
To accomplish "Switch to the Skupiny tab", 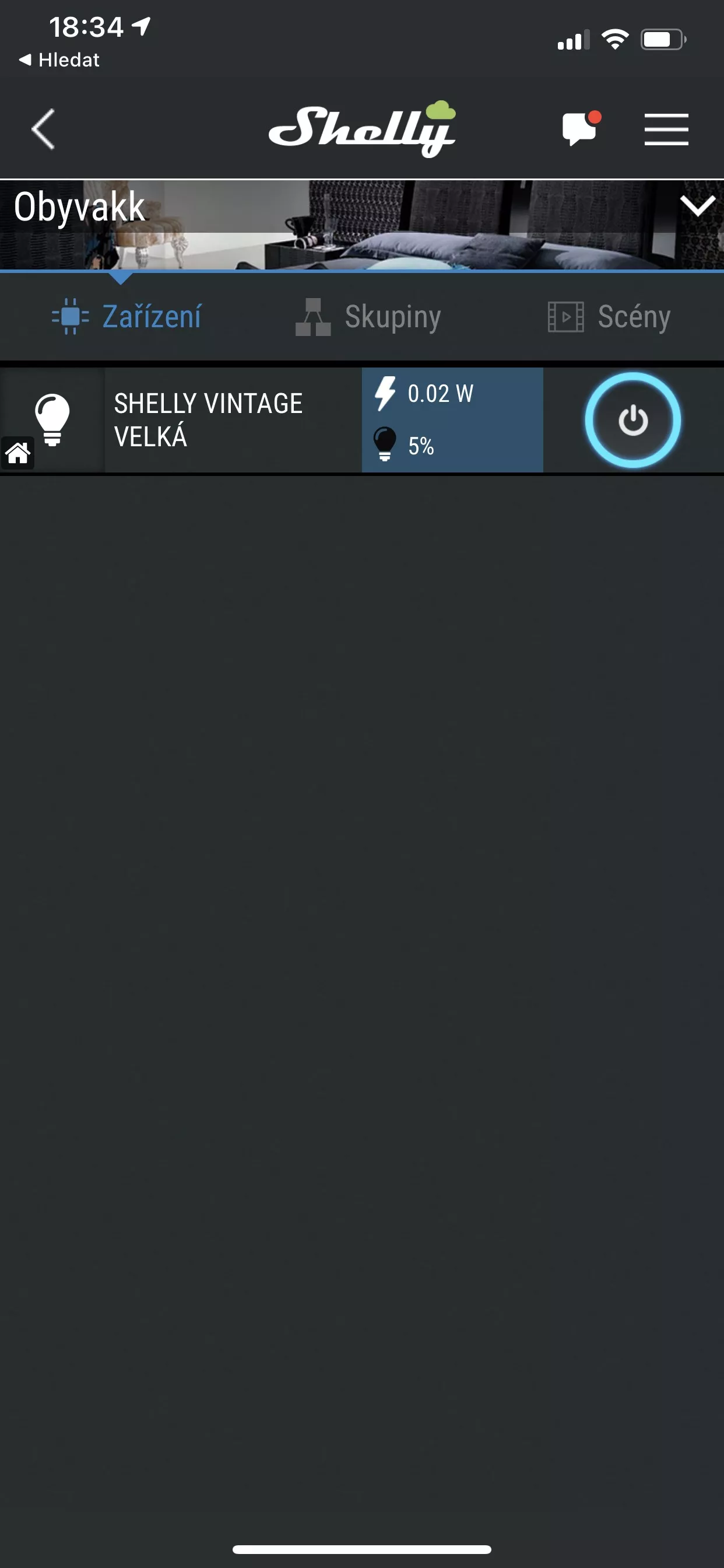I will coord(368,317).
